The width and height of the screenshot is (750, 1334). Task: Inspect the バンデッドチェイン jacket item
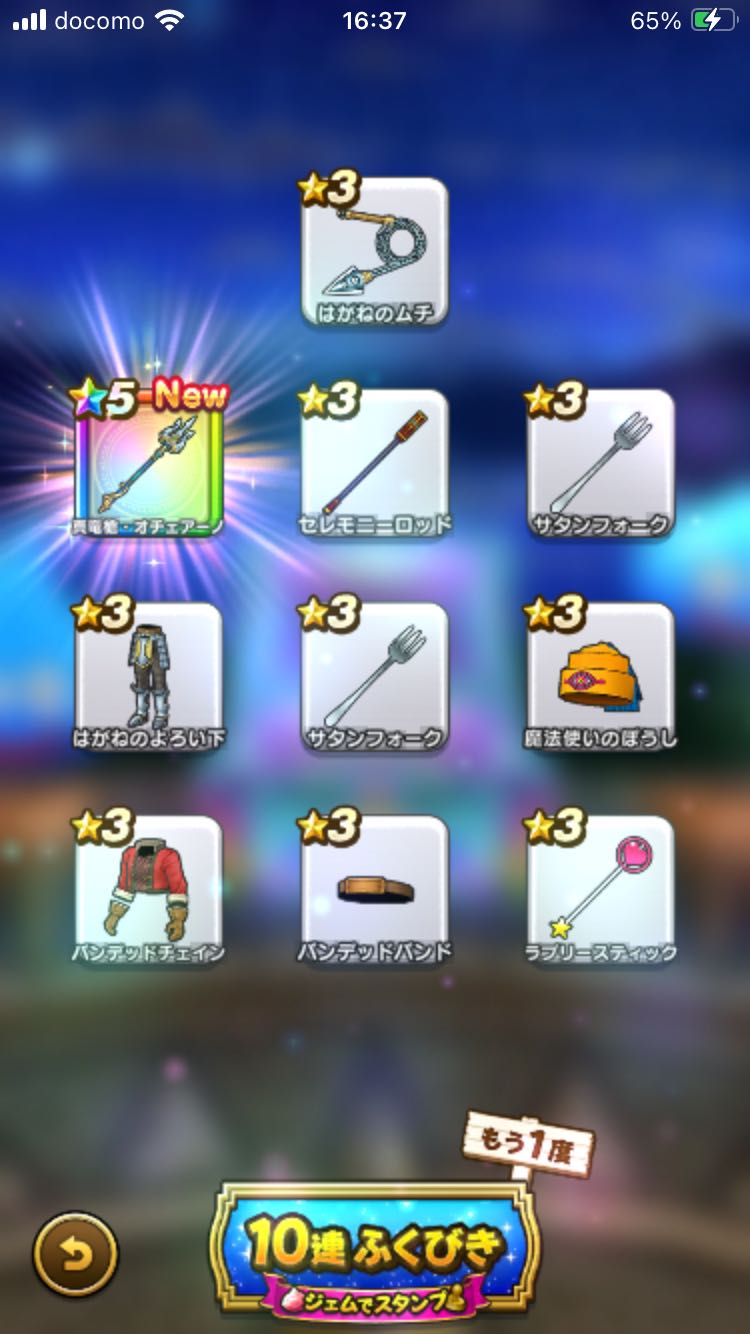[148, 890]
